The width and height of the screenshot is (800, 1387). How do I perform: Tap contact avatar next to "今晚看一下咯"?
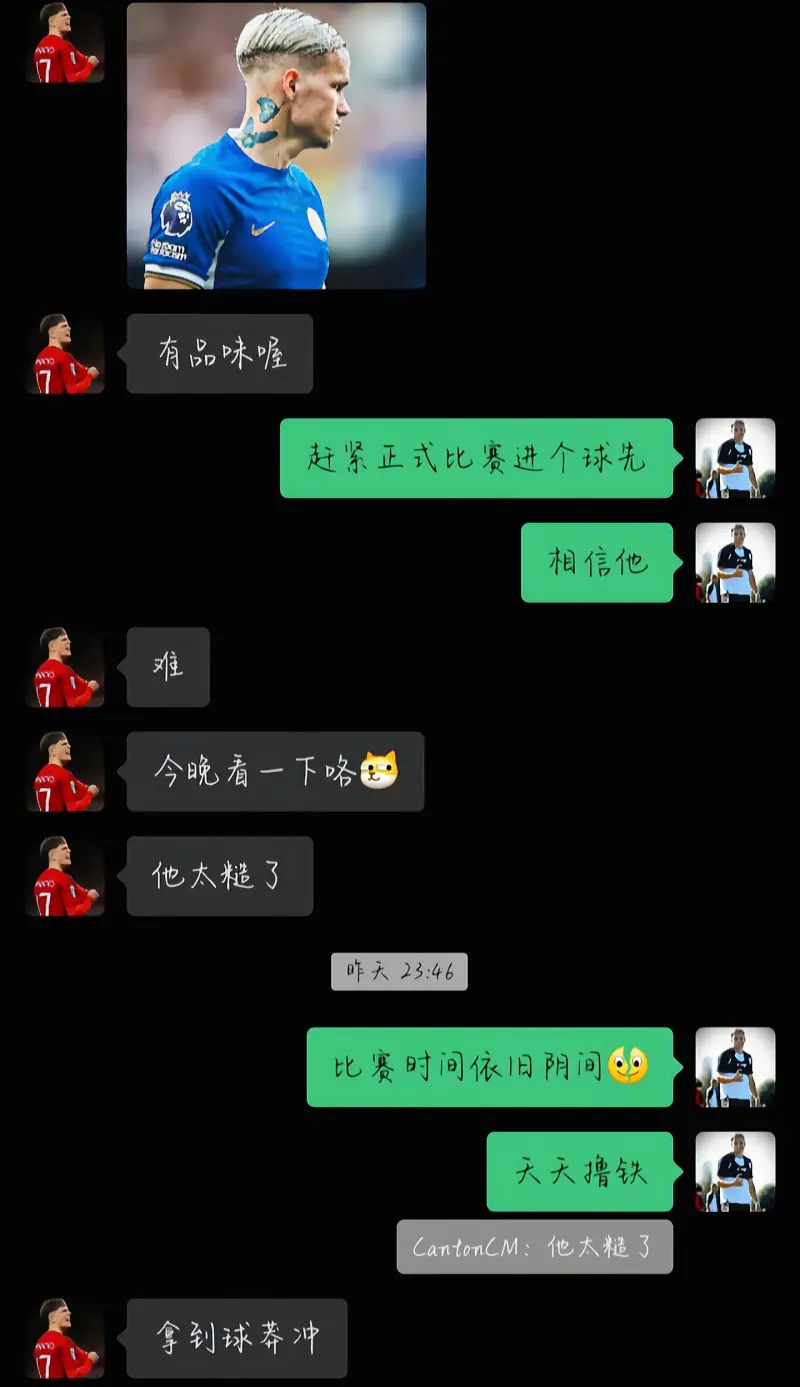click(65, 771)
